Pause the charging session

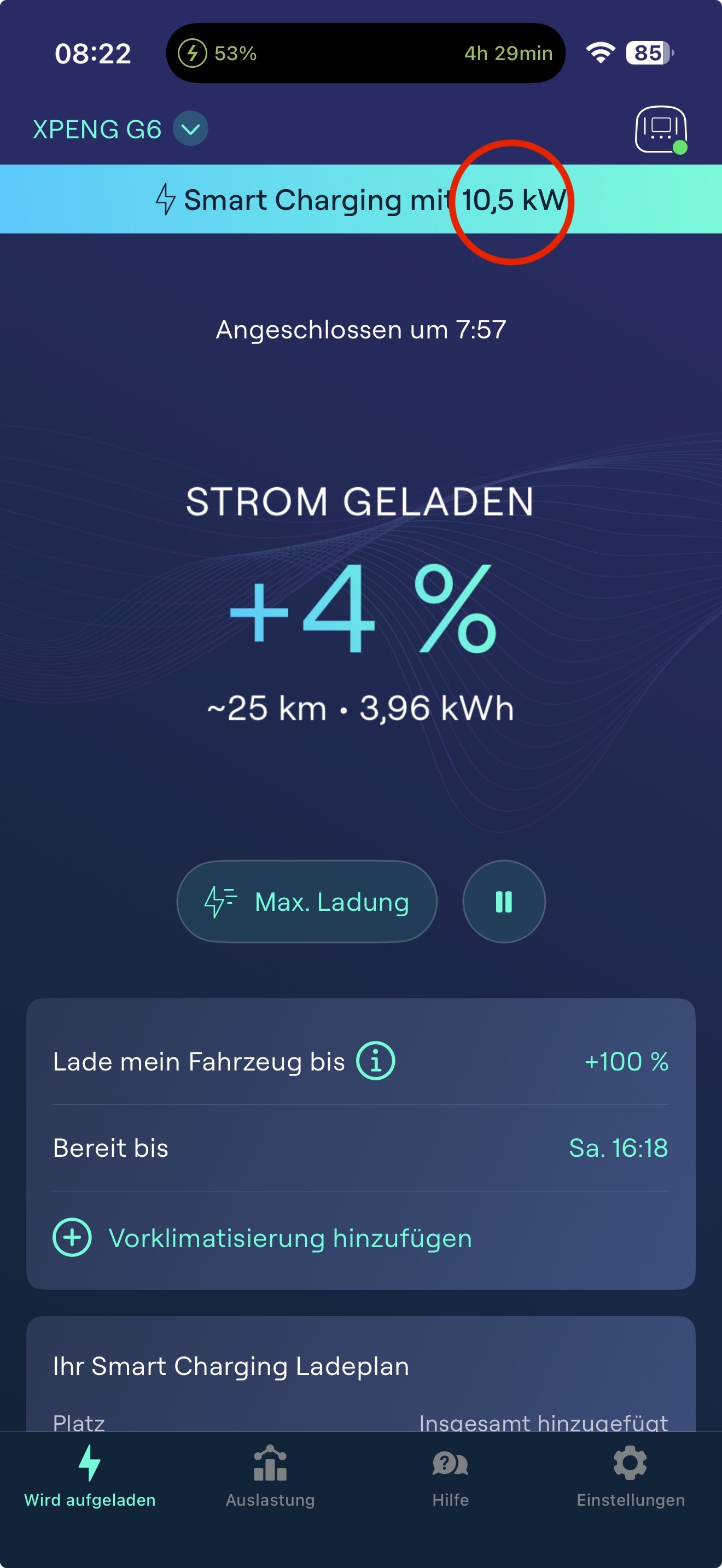click(503, 902)
